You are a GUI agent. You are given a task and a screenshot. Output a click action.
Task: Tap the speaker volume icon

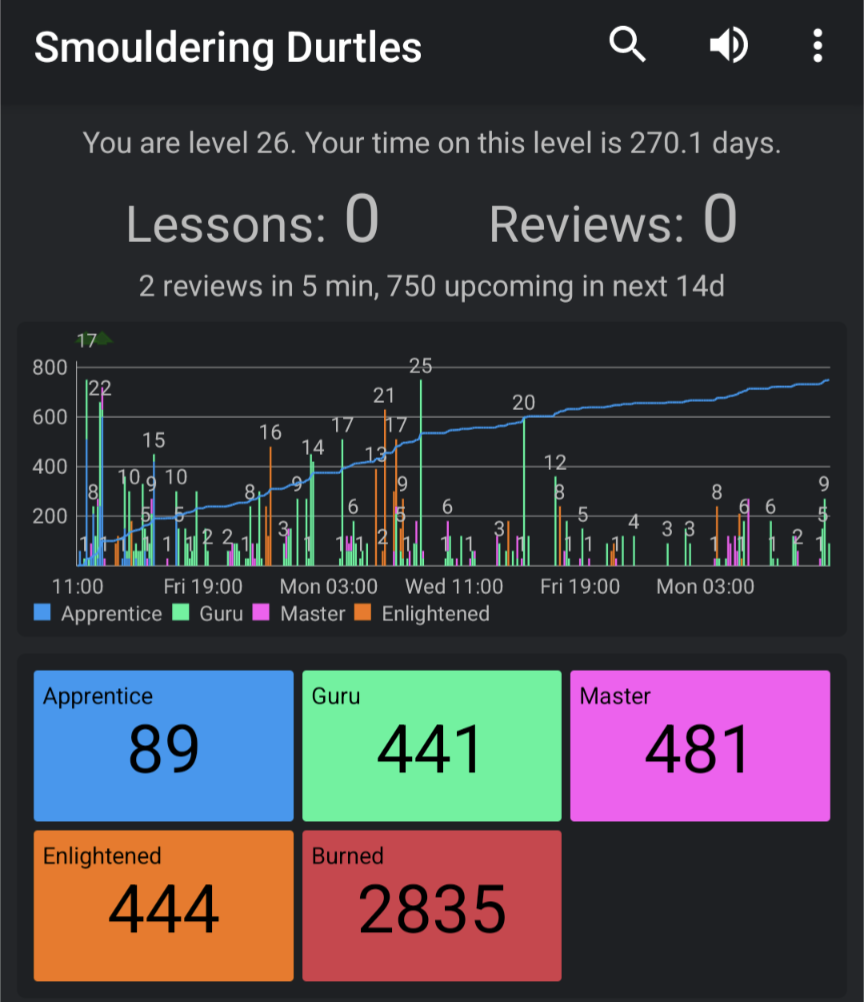728,46
